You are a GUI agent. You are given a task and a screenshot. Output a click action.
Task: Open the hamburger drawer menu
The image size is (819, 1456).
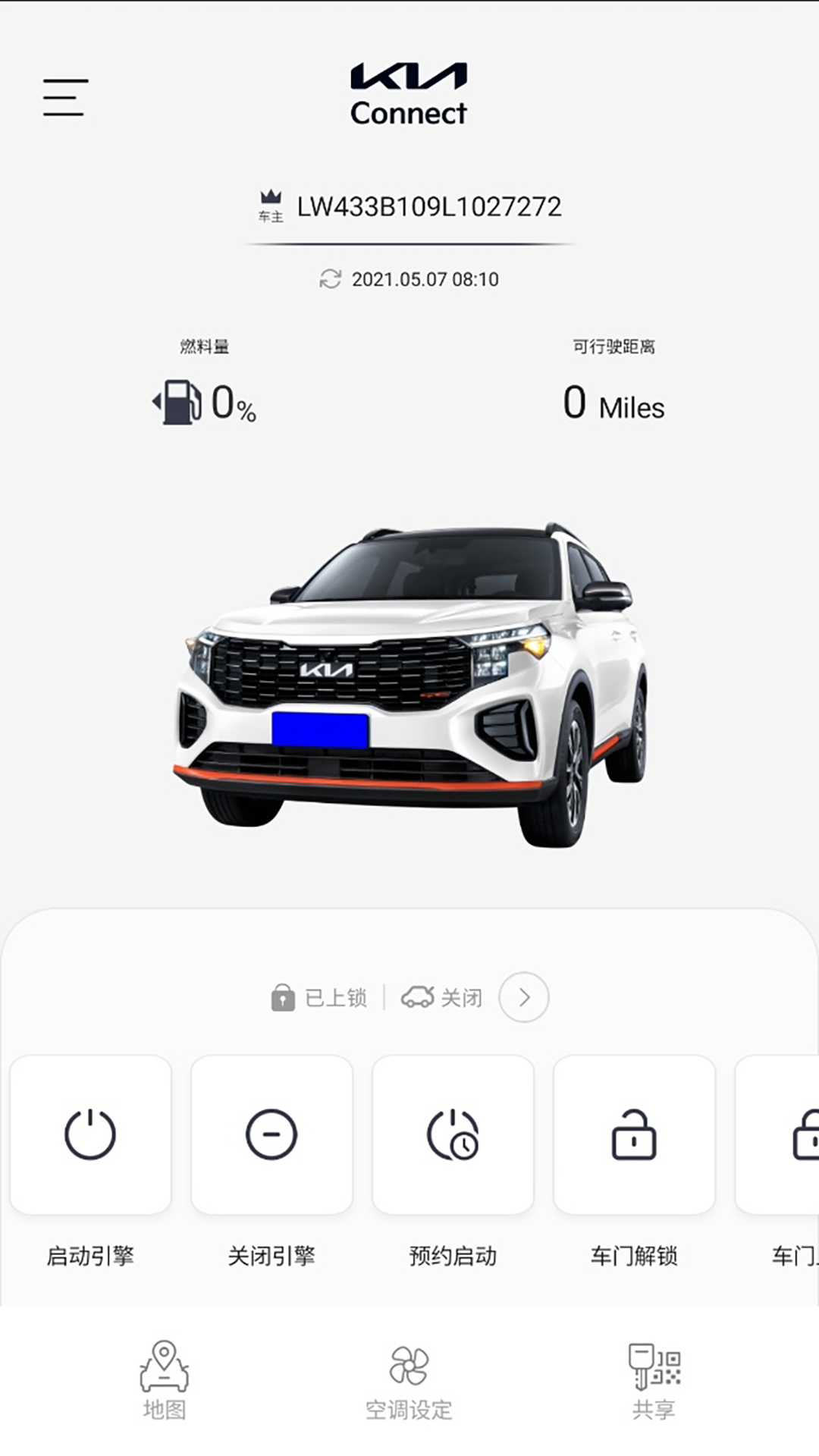(x=65, y=98)
